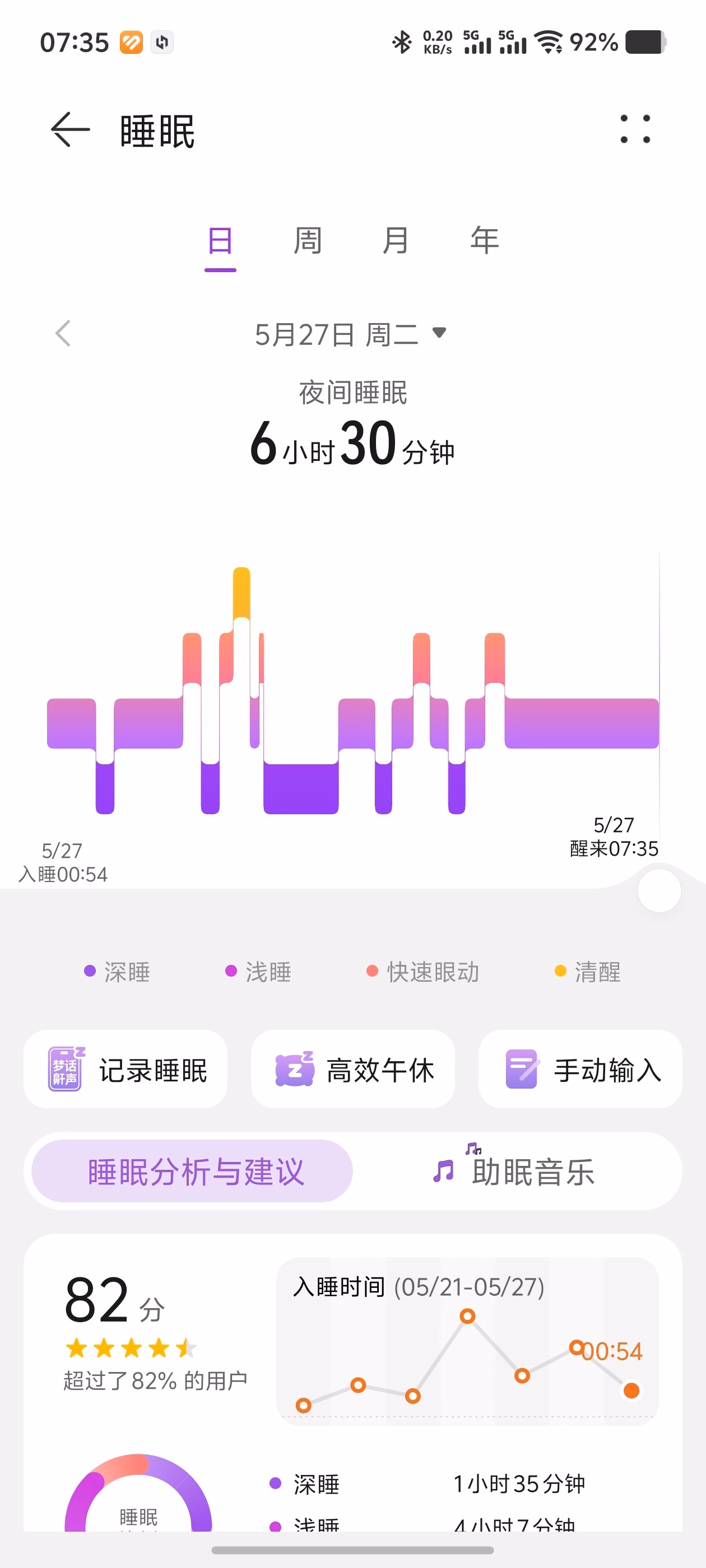The width and height of the screenshot is (706, 1568).
Task: Tap the 记录睡眠 button
Action: click(x=126, y=1069)
